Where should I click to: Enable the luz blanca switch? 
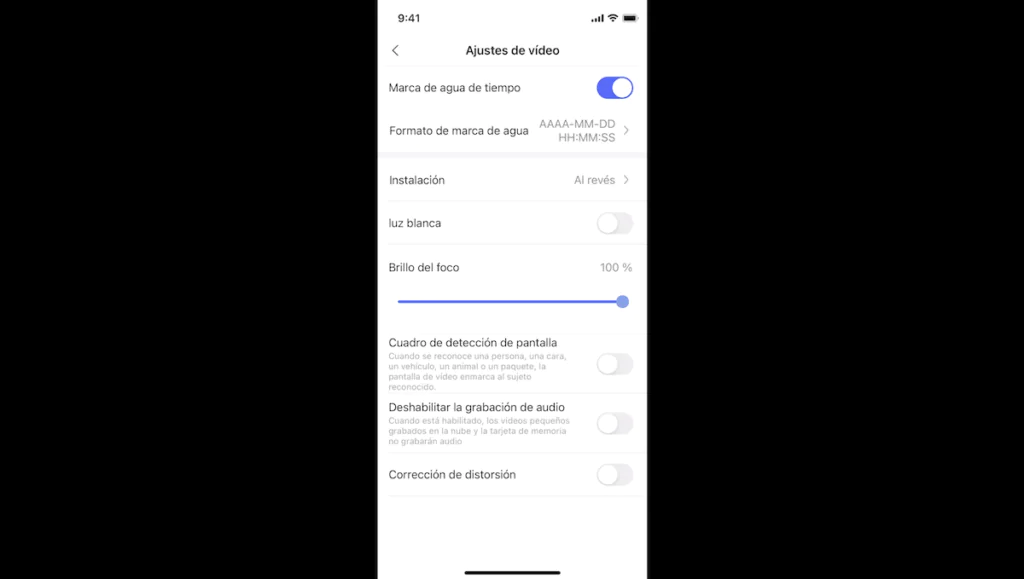pyautogui.click(x=614, y=223)
